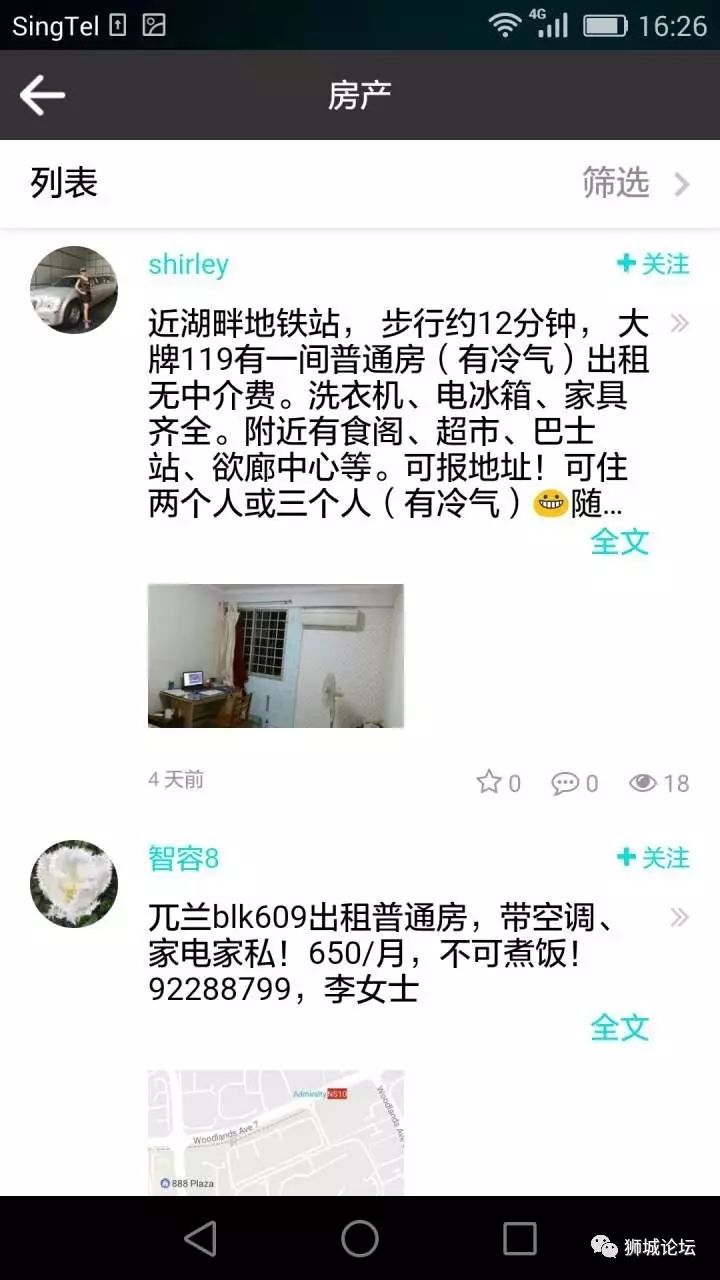The width and height of the screenshot is (720, 1280).
Task: Open comments on shirley's post
Action: 575,783
